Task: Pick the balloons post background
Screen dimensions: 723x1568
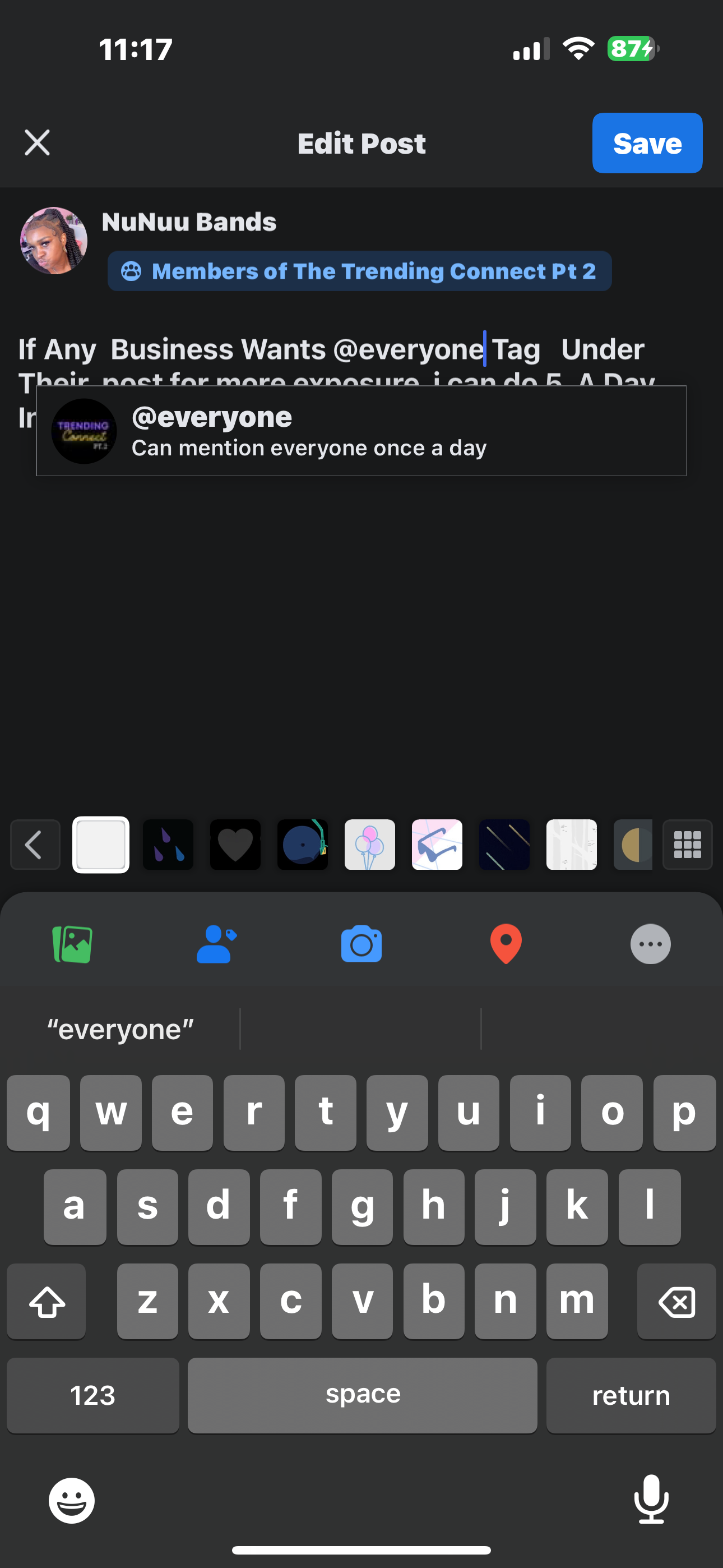Action: coord(369,845)
